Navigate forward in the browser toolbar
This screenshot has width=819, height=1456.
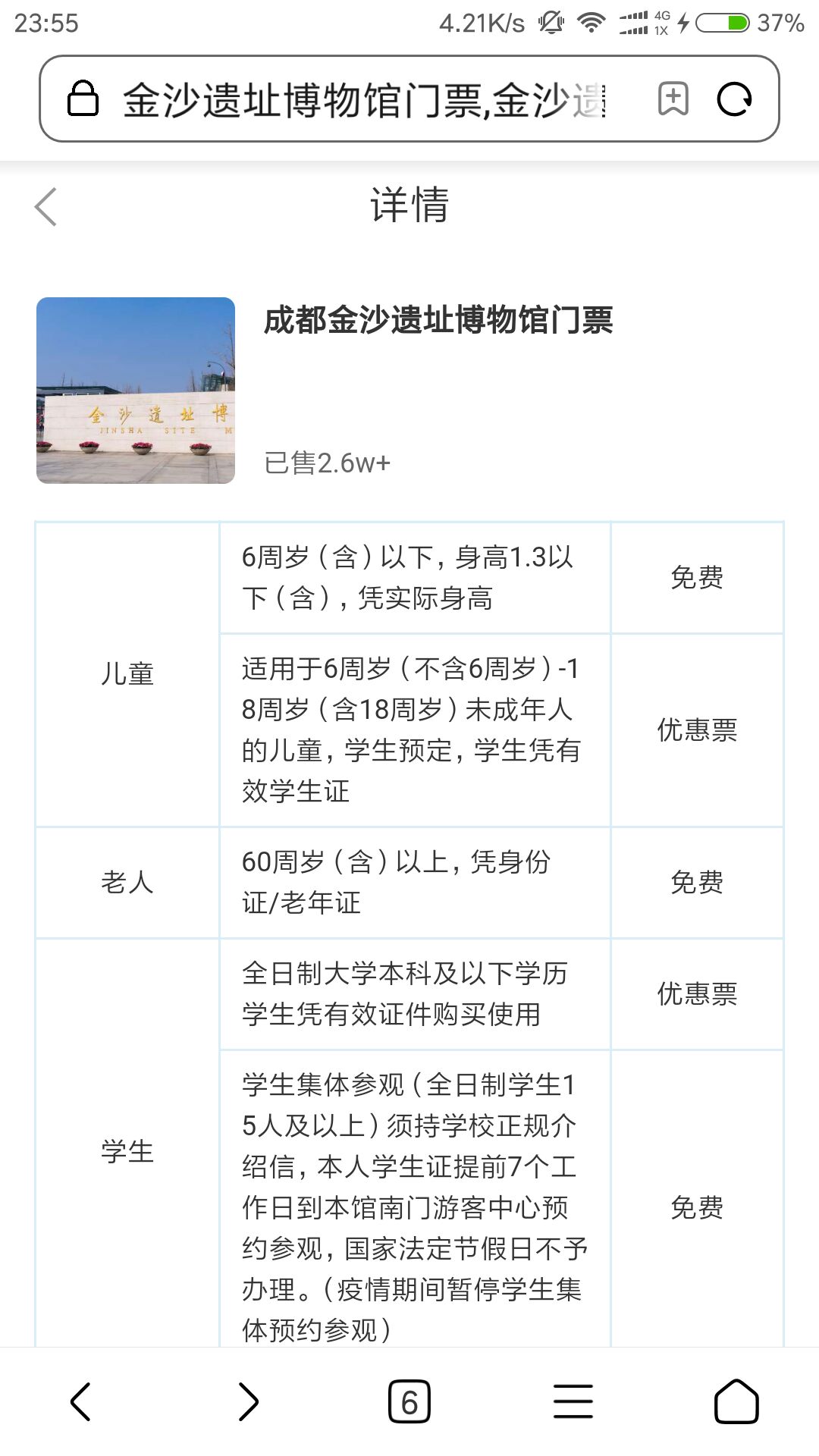click(247, 1401)
